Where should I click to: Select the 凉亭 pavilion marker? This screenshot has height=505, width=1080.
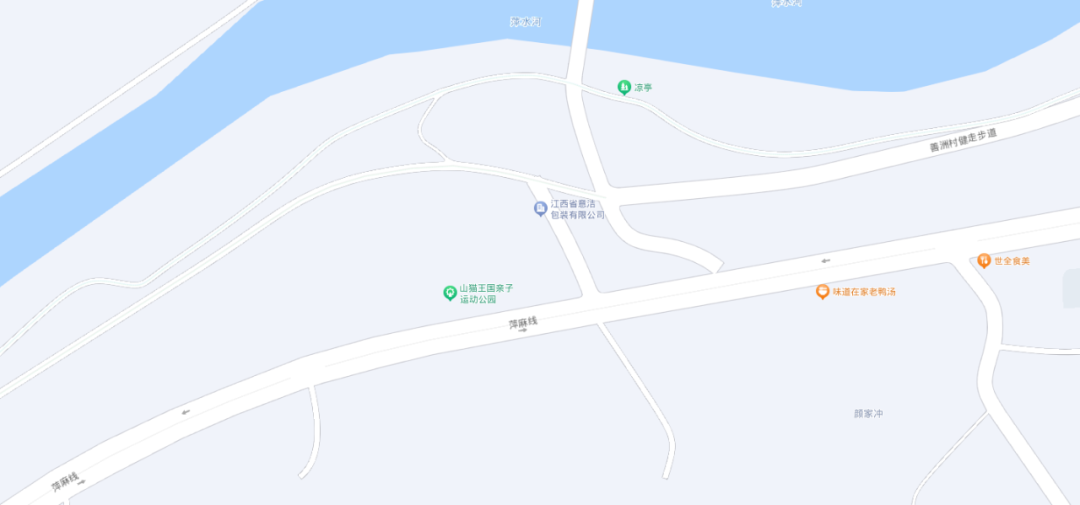pyautogui.click(x=624, y=88)
